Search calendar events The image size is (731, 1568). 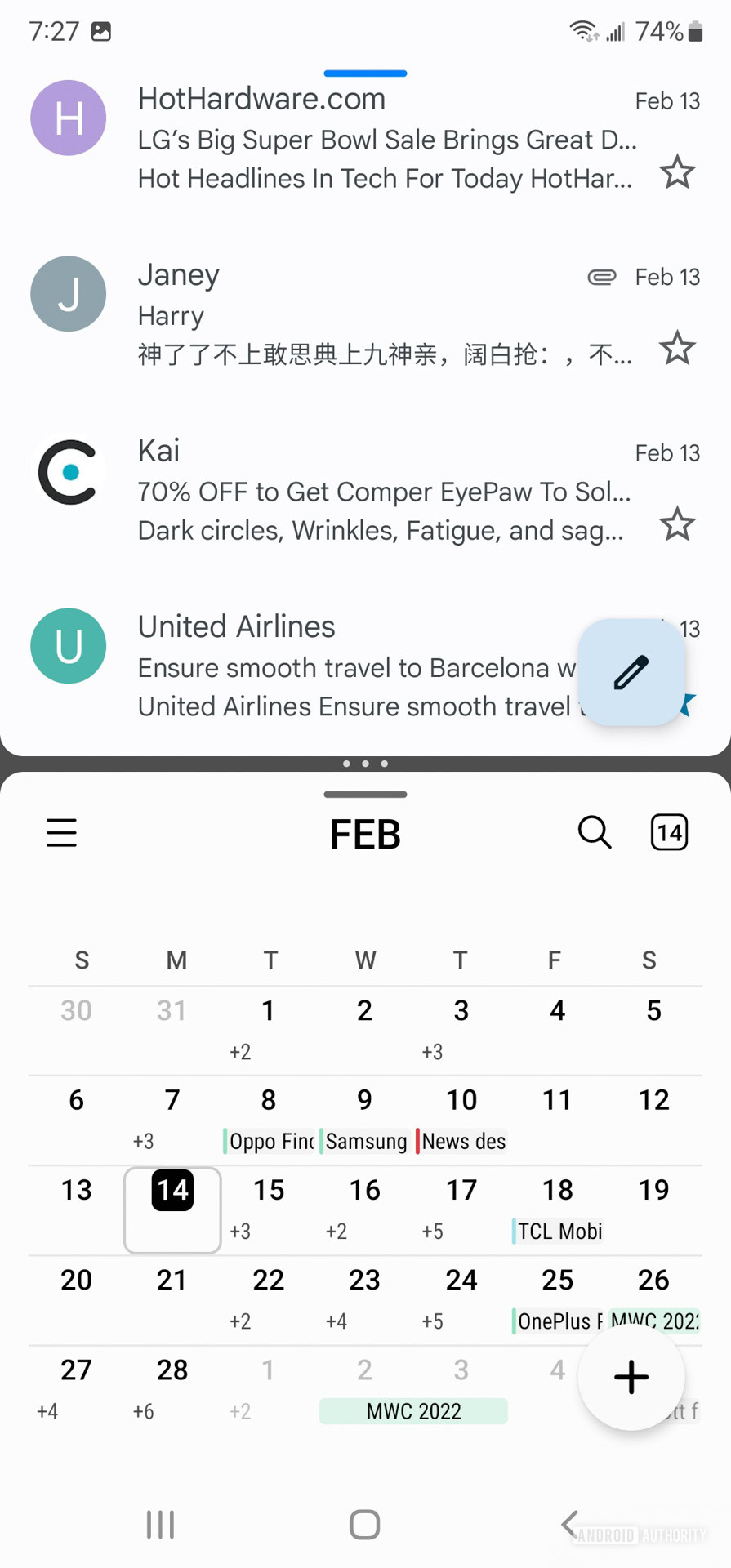[x=595, y=833]
